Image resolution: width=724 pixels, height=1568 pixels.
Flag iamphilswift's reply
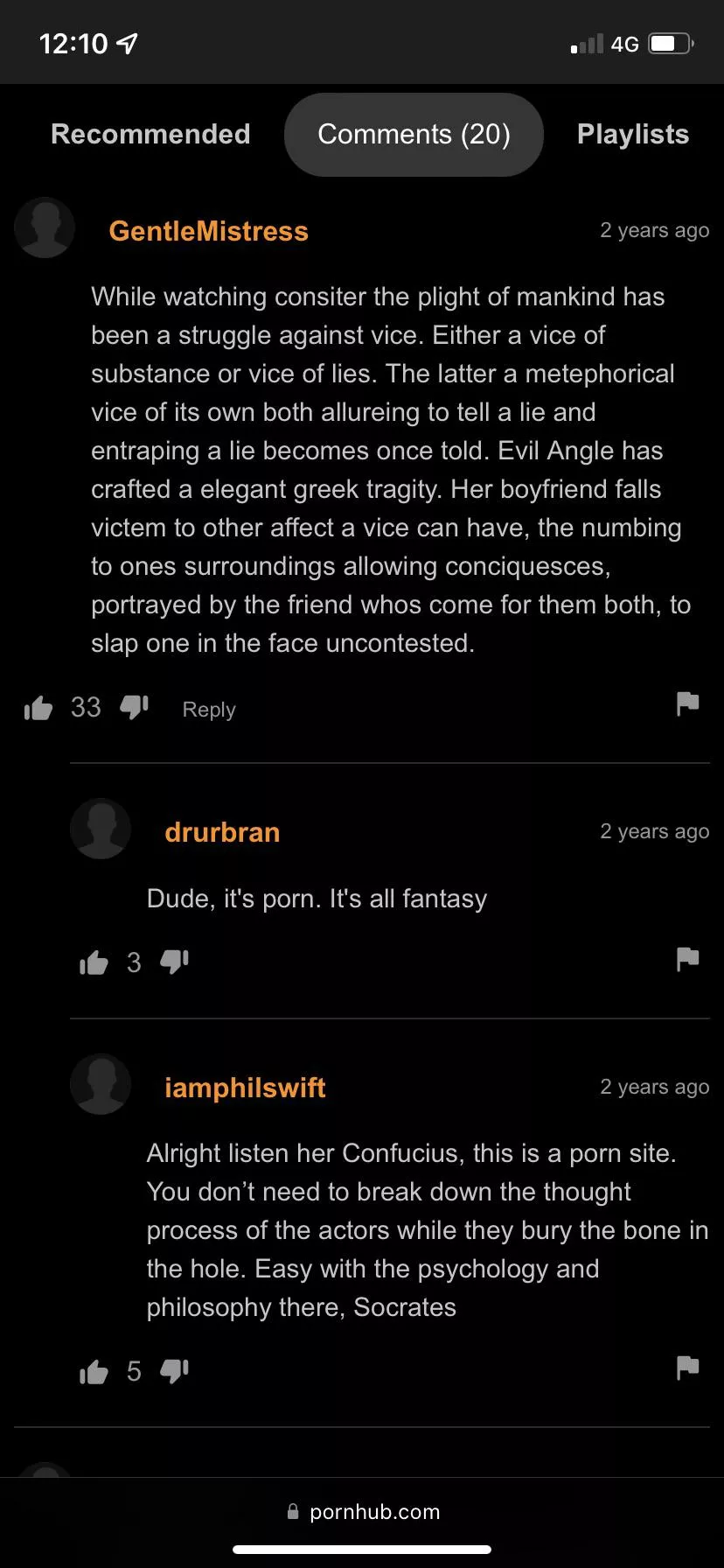(x=687, y=1368)
